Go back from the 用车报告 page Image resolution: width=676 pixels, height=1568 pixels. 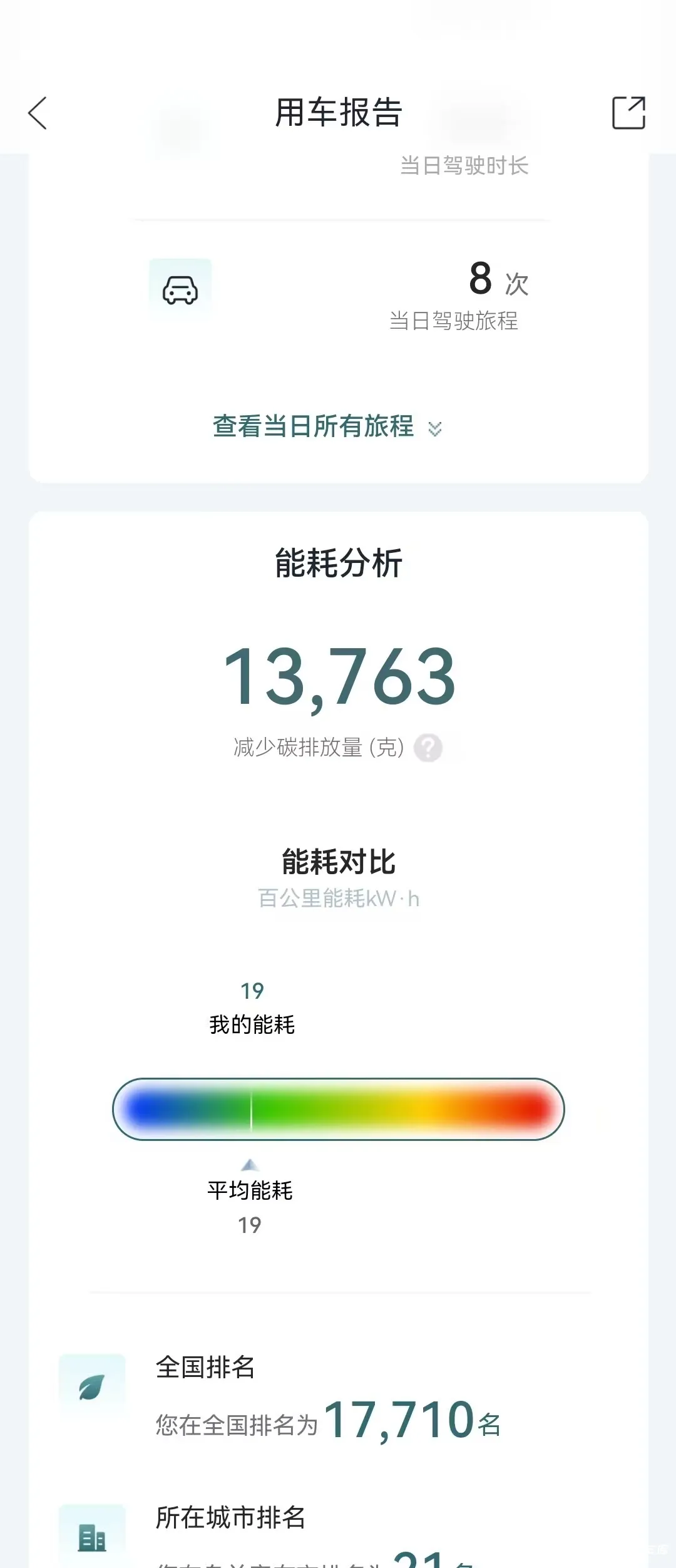(38, 113)
